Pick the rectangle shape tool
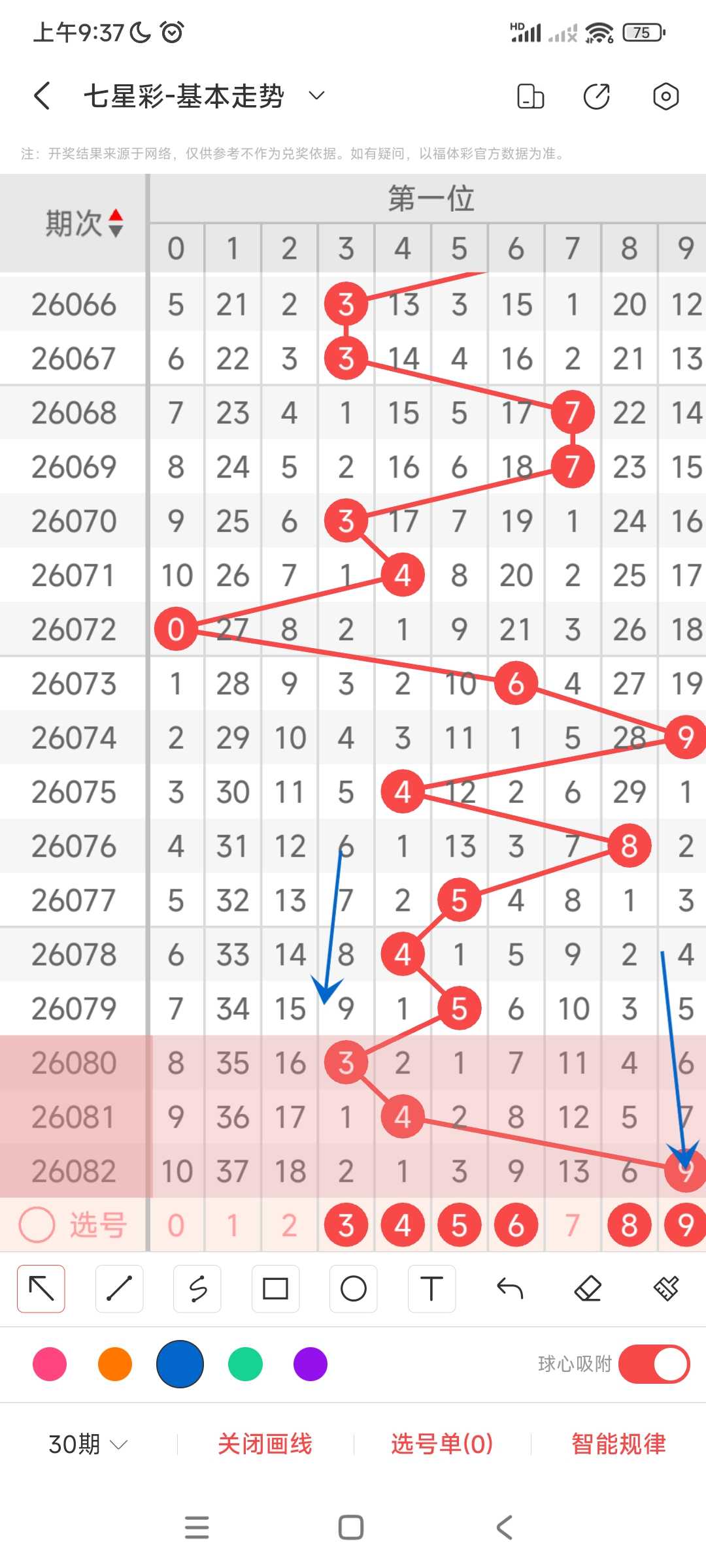Viewport: 706px width, 1568px height. [275, 1289]
